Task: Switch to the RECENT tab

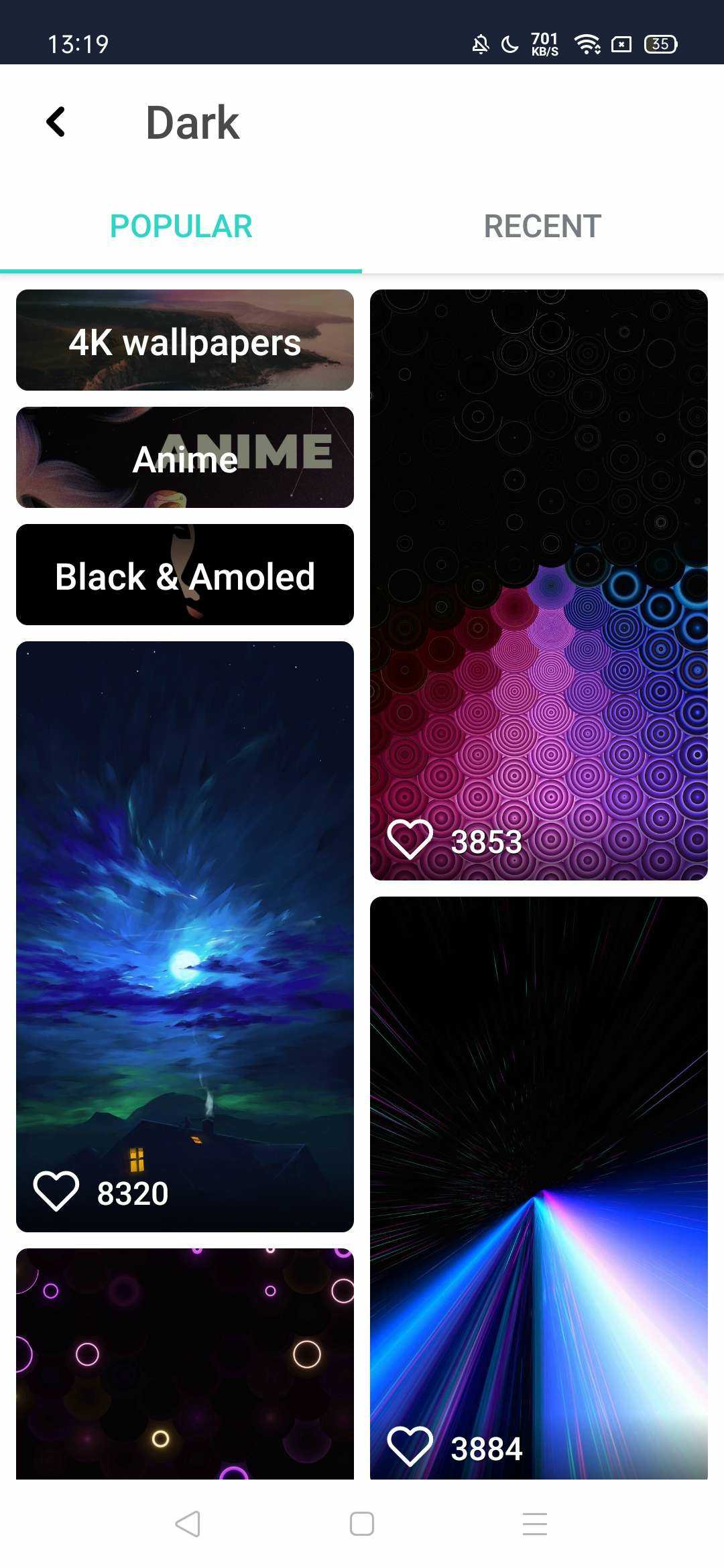Action: coord(542,226)
